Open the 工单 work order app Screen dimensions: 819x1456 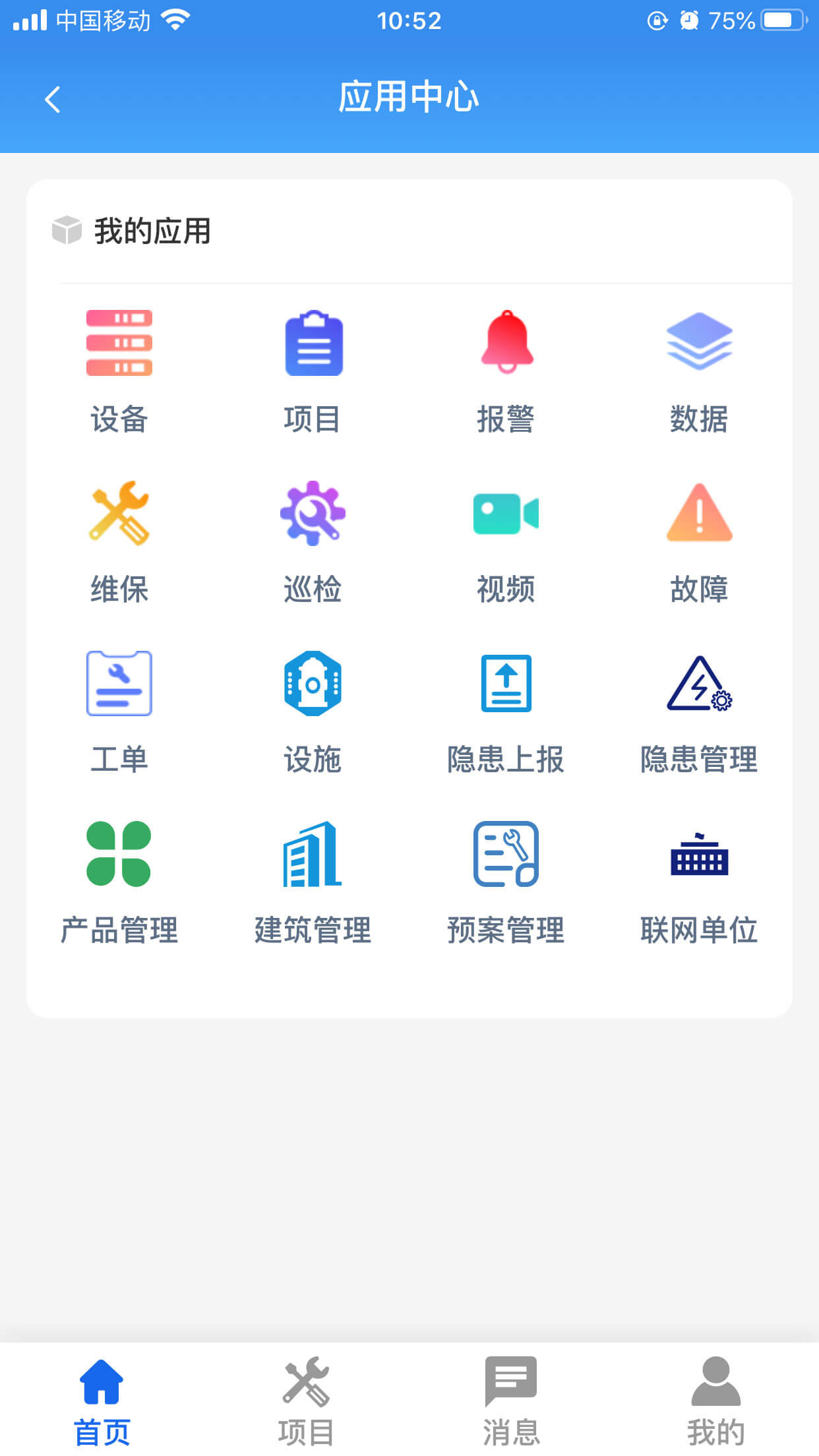(x=119, y=710)
